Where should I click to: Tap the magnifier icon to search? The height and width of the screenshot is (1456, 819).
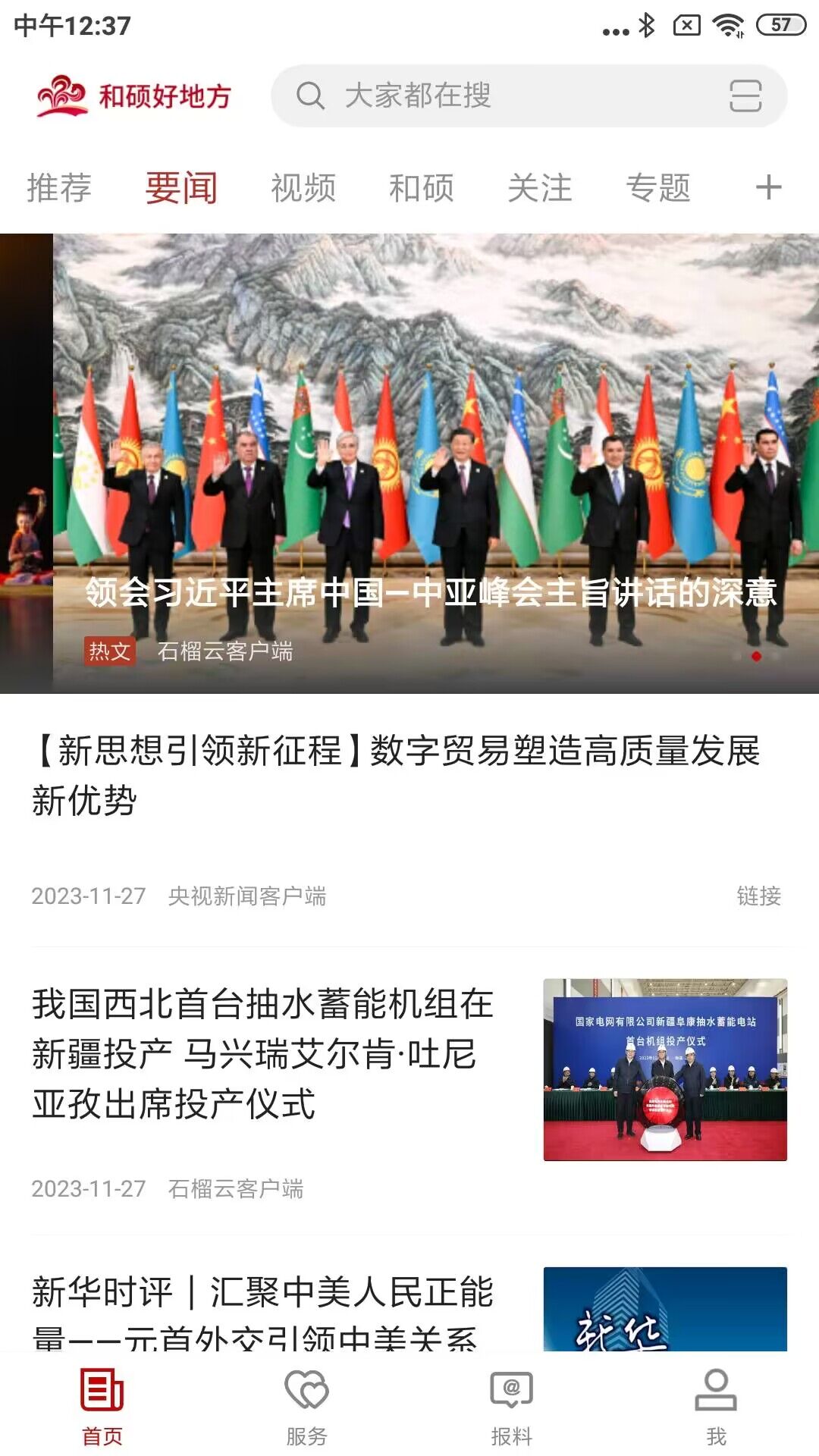pyautogui.click(x=309, y=96)
